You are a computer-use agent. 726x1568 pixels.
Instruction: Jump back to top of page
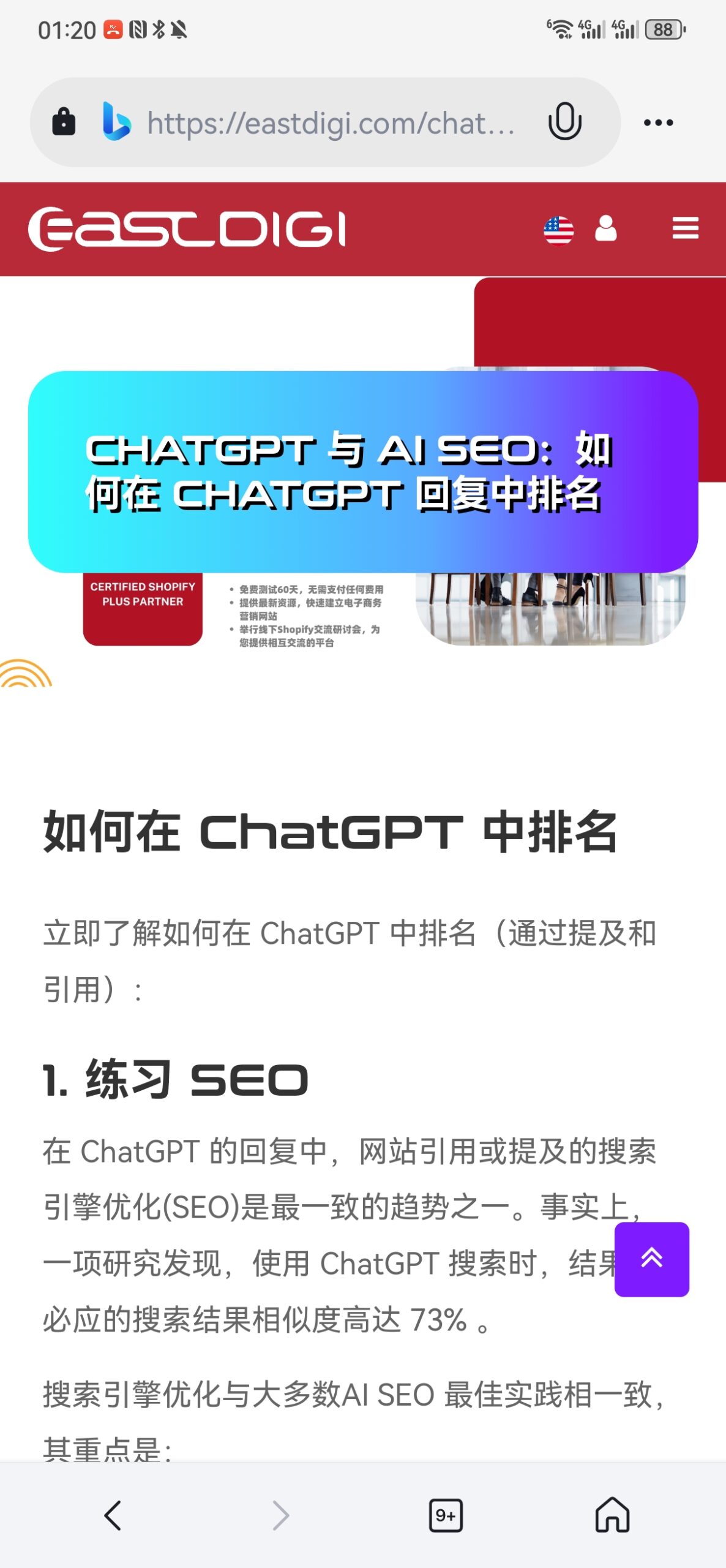pos(651,1259)
